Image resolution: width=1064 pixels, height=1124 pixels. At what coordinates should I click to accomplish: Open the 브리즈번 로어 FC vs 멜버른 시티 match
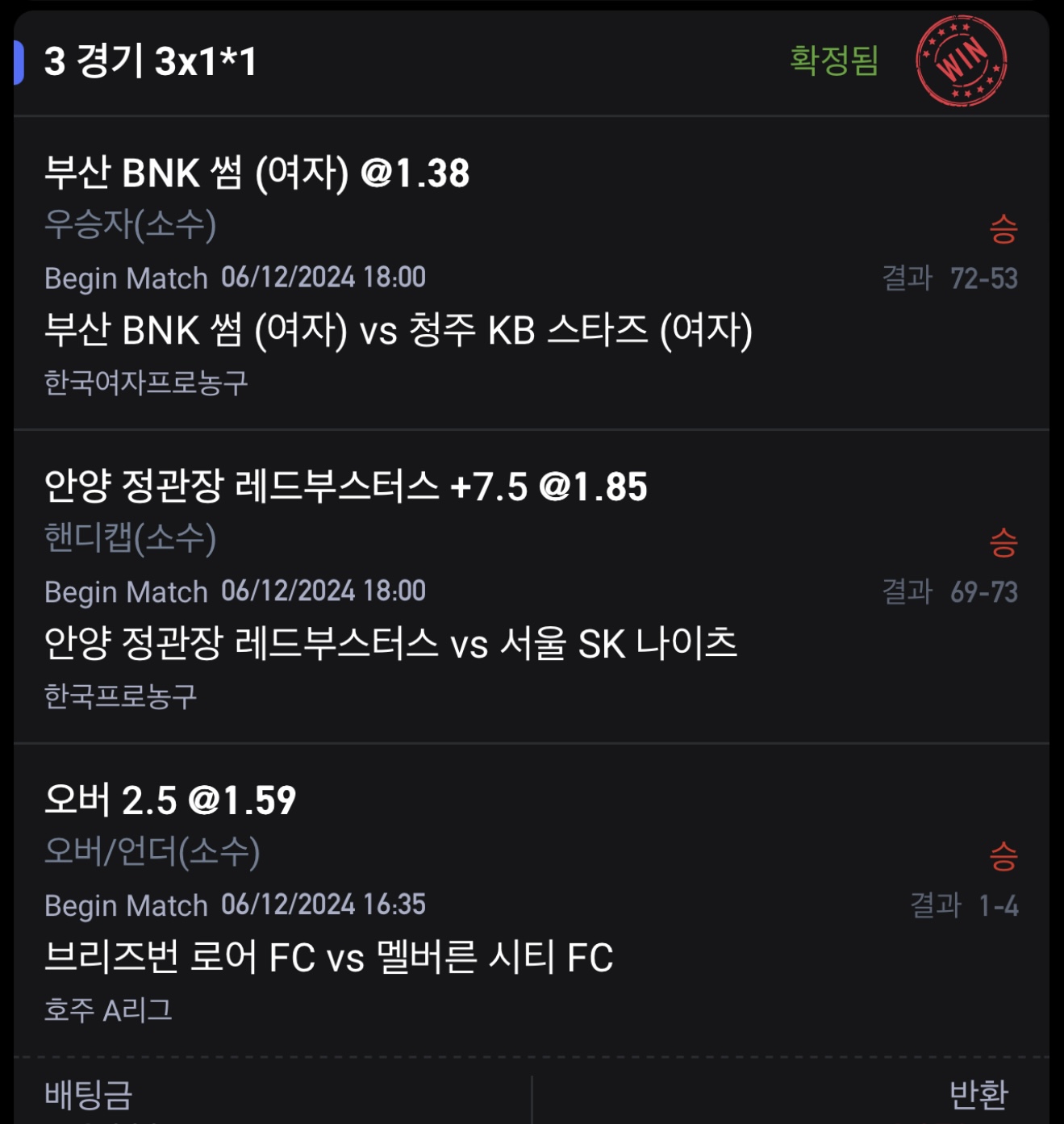328,958
